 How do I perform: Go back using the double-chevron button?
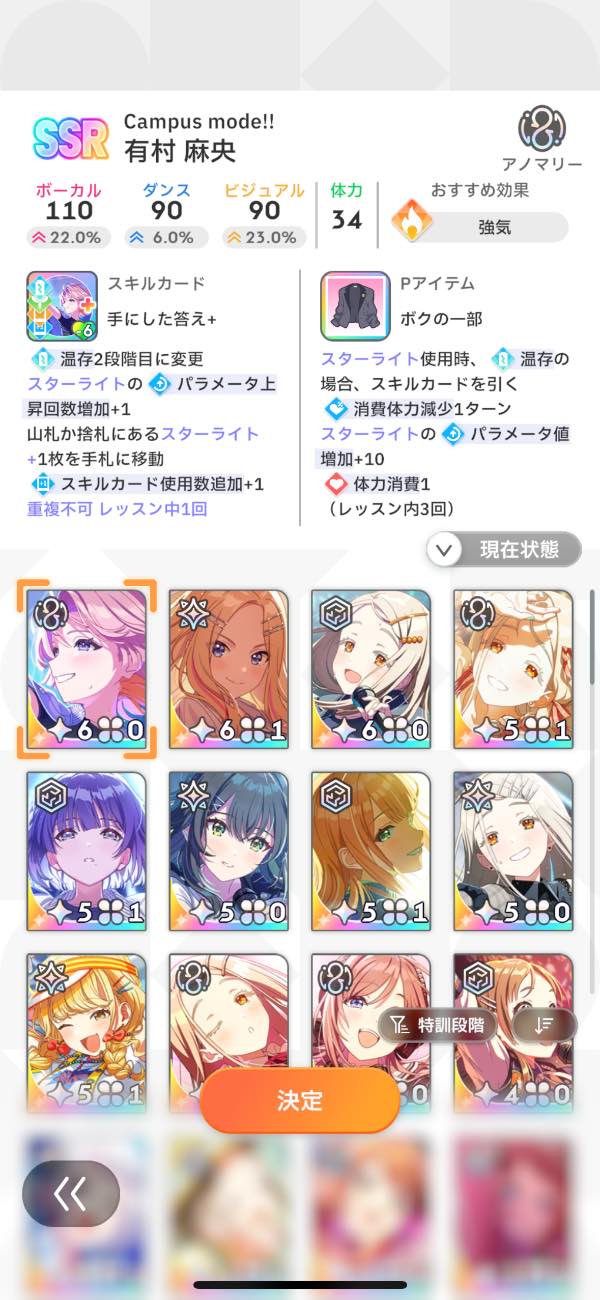click(x=71, y=1194)
